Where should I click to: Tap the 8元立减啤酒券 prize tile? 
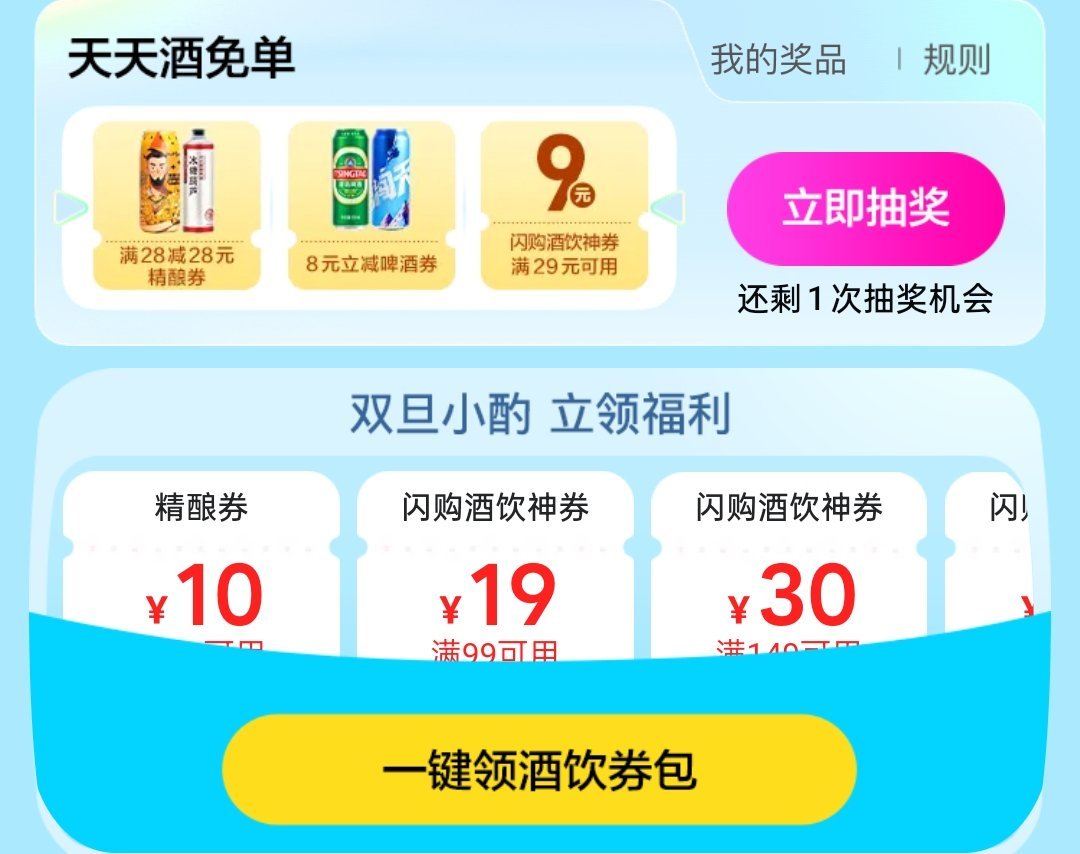tap(371, 205)
